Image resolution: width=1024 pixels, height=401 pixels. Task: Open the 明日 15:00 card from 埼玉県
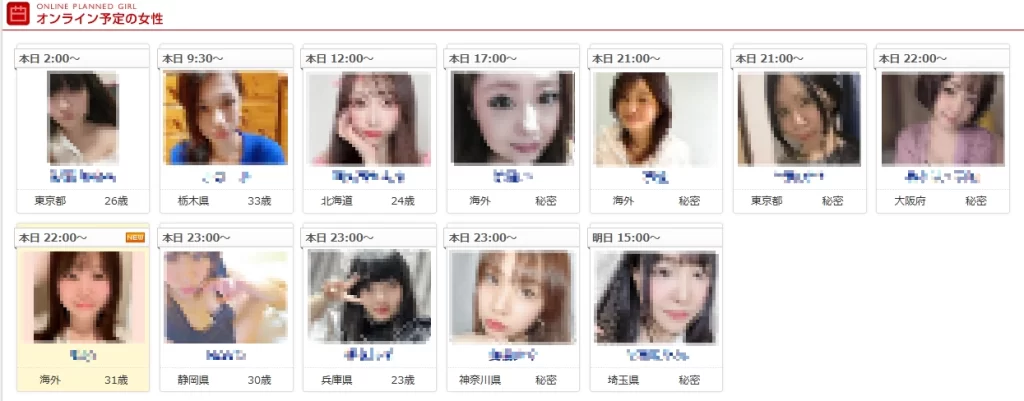656,297
